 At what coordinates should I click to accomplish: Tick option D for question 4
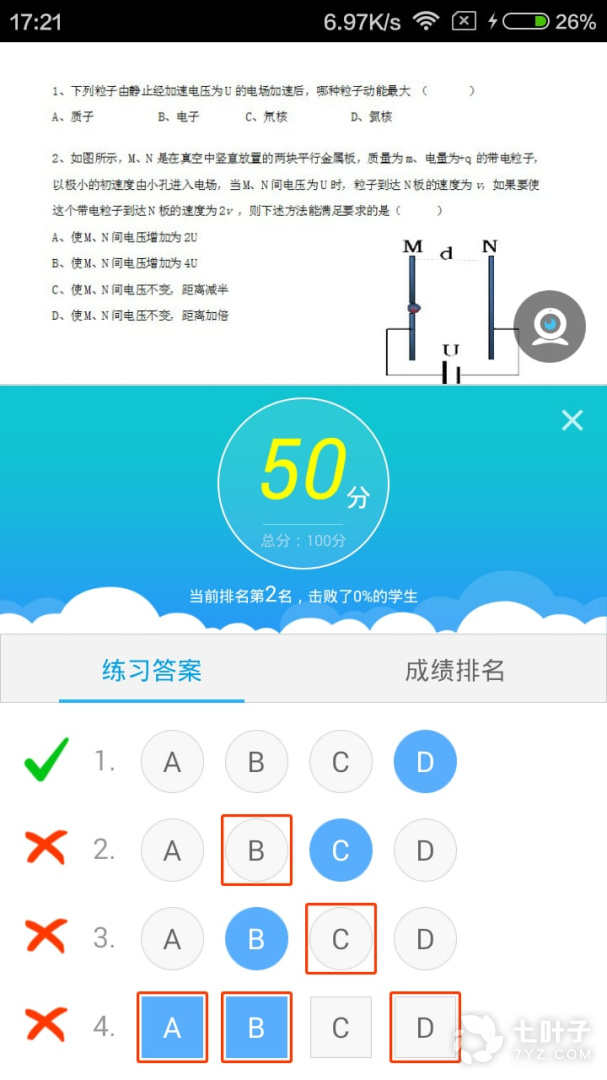click(x=425, y=1027)
